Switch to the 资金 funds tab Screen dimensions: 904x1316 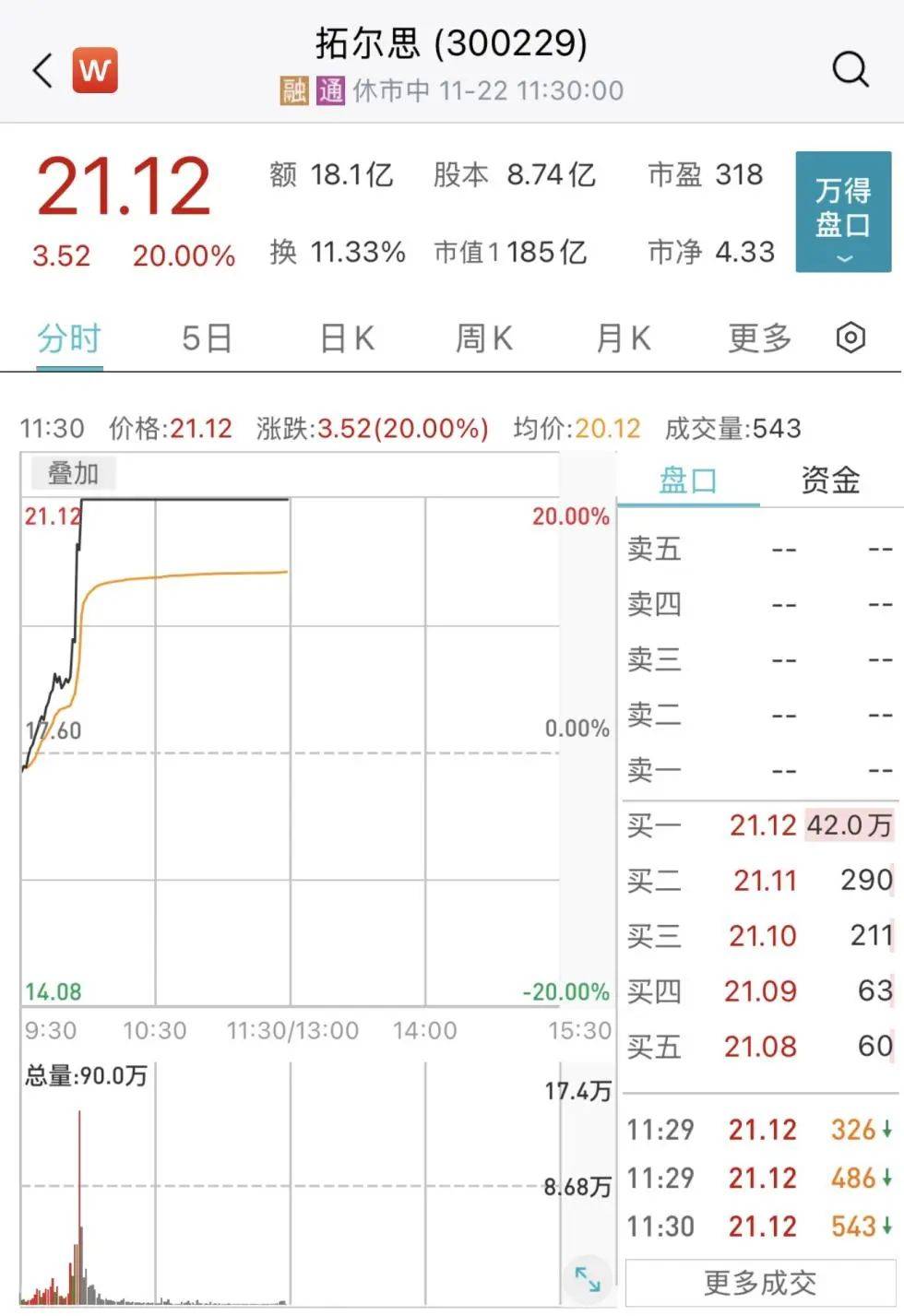coord(830,480)
